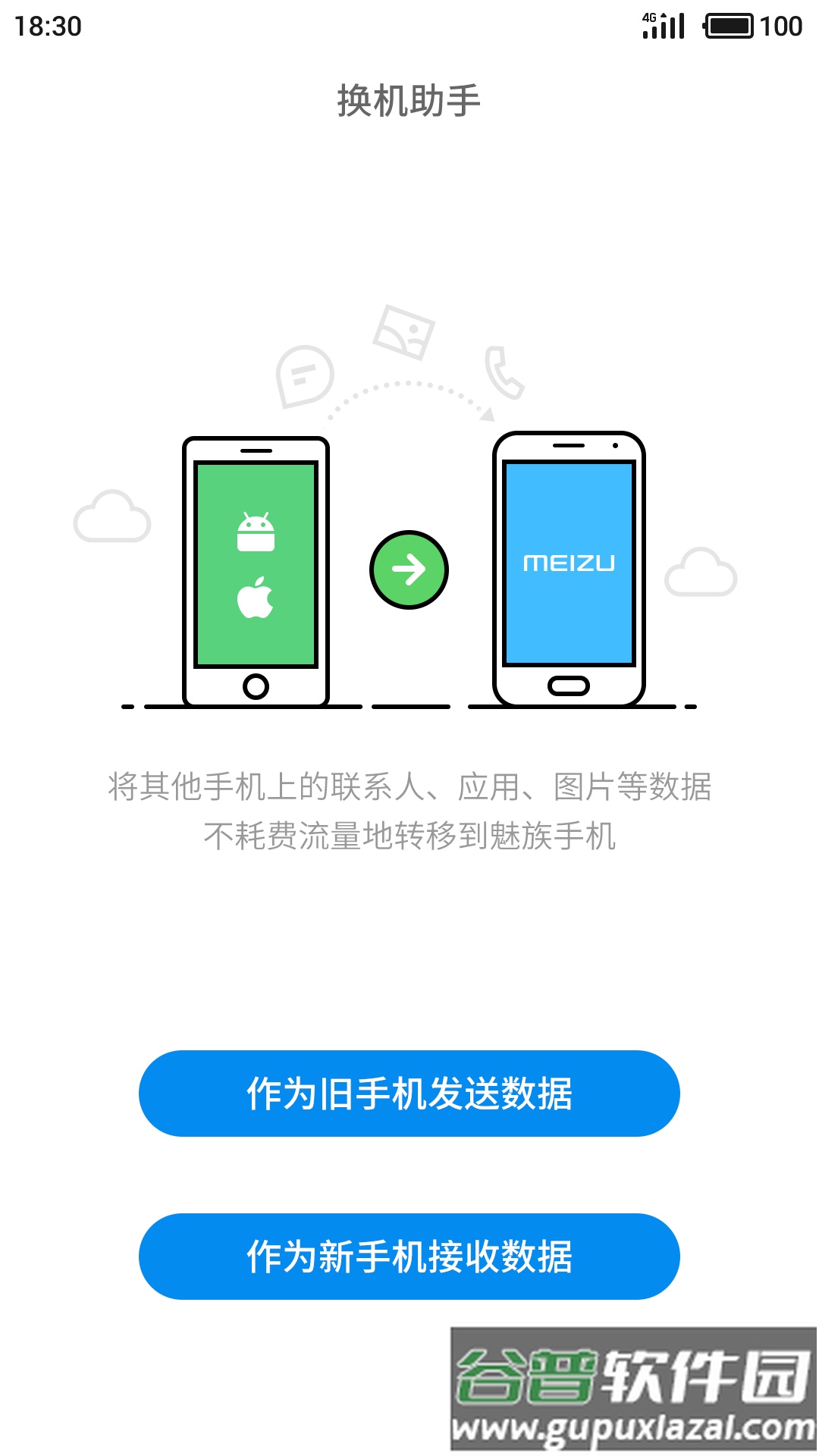This screenshot has height=1456, width=819.
Task: Select 作为新手机接收数据 button
Action: (x=409, y=1256)
